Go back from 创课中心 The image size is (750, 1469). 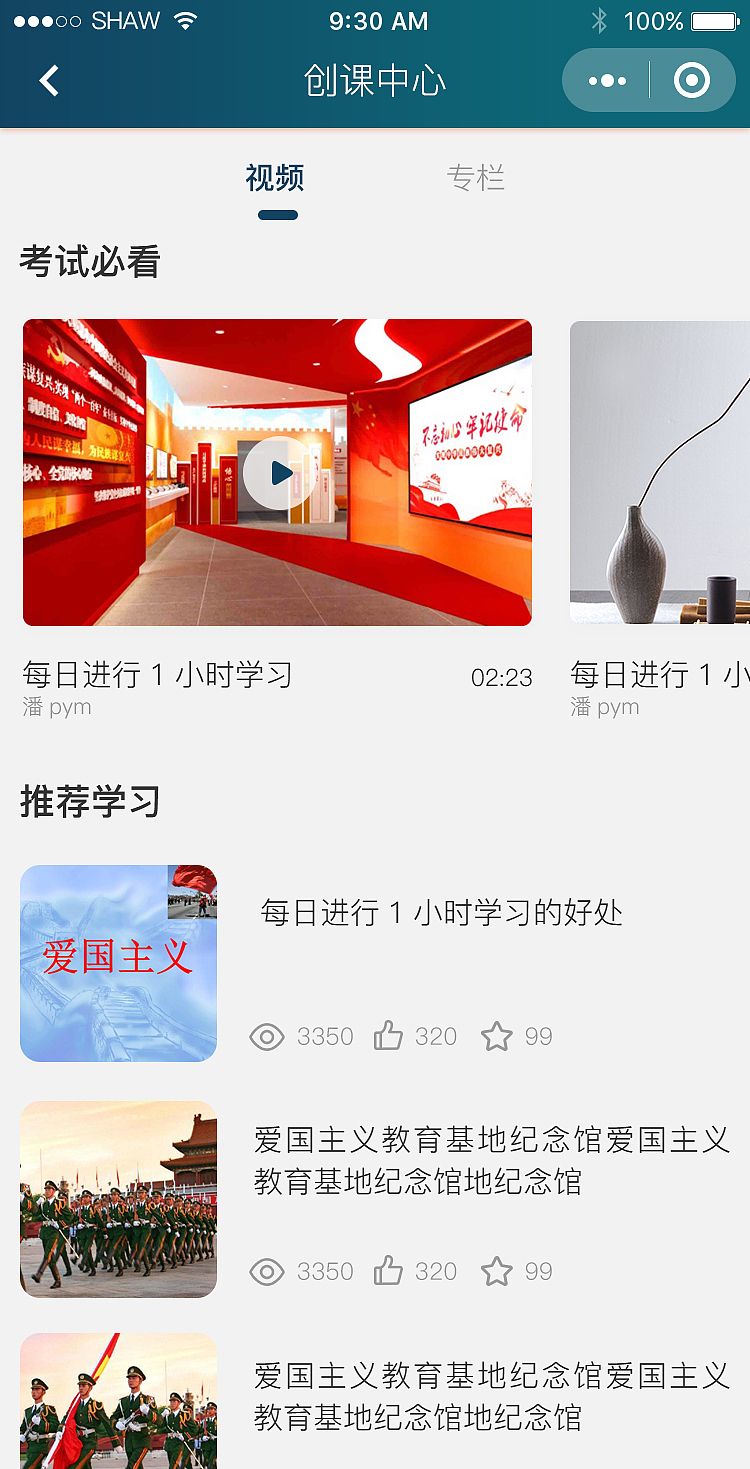coord(49,81)
